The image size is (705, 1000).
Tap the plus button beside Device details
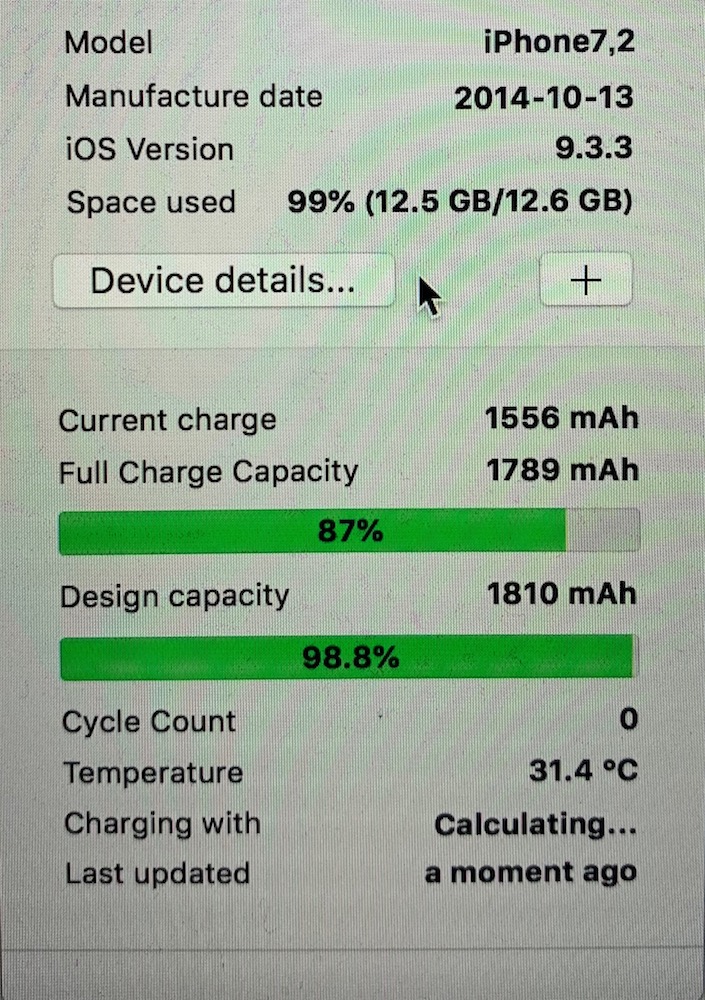[x=585, y=281]
